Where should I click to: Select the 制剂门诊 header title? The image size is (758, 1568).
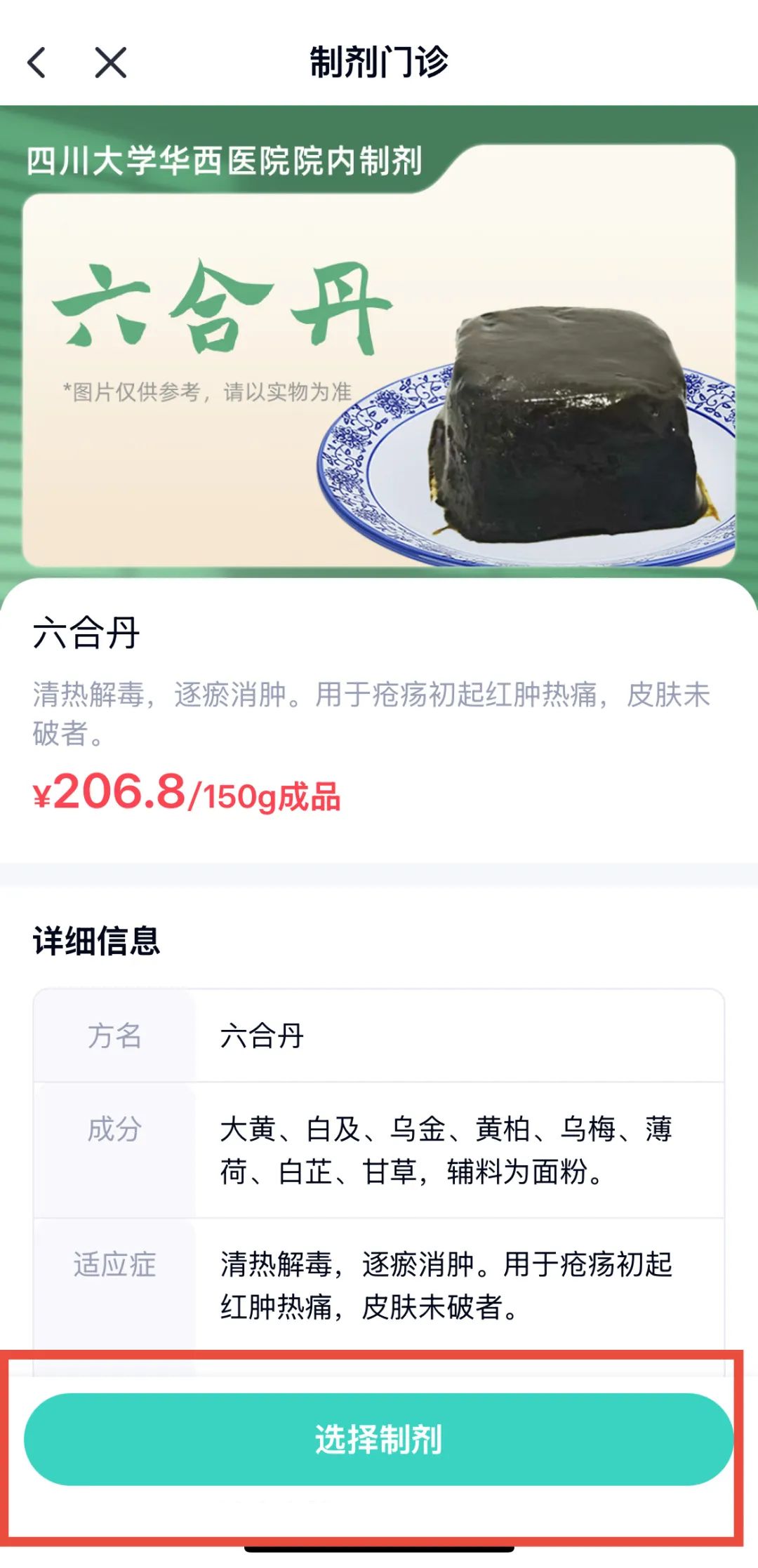tap(379, 63)
